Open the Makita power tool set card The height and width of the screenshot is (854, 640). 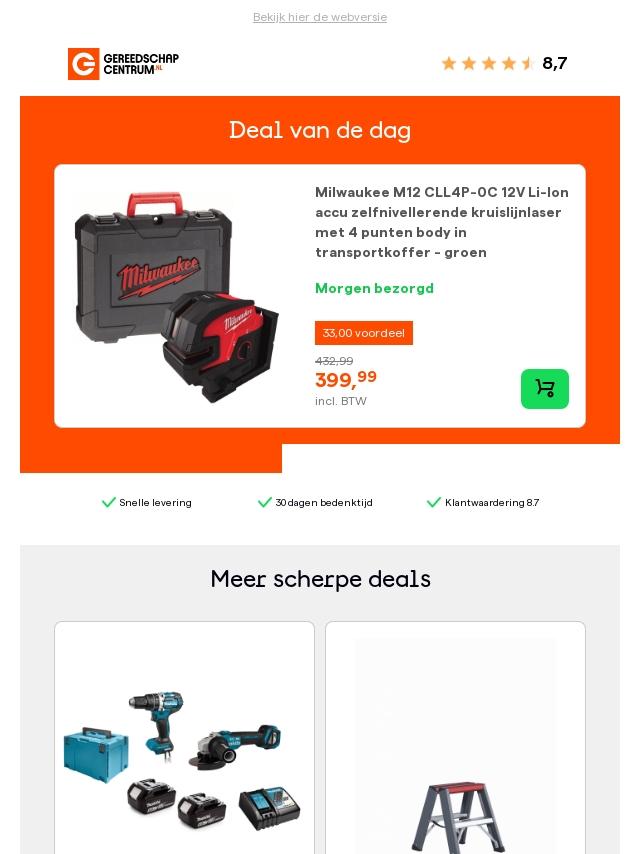coord(184,760)
